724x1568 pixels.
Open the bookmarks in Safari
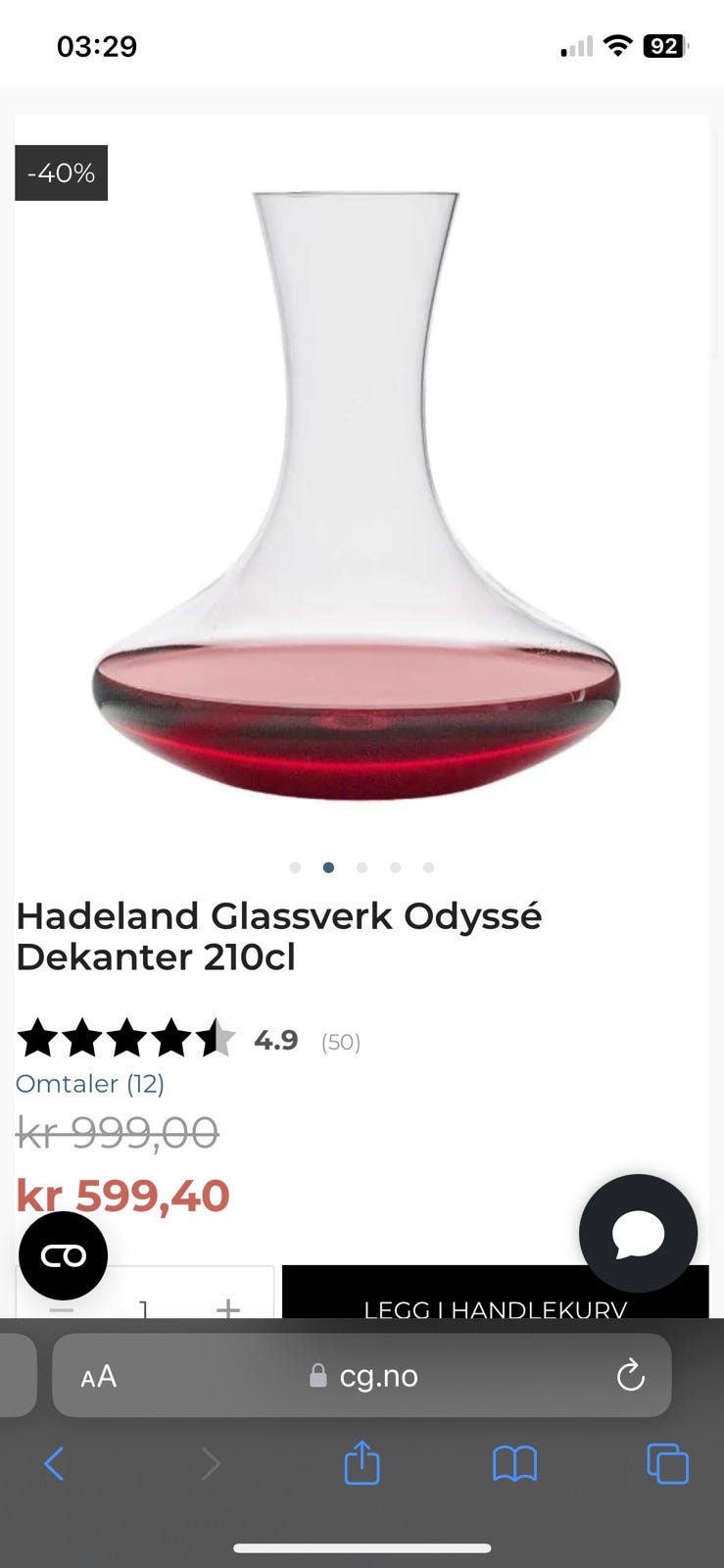coord(513,1463)
